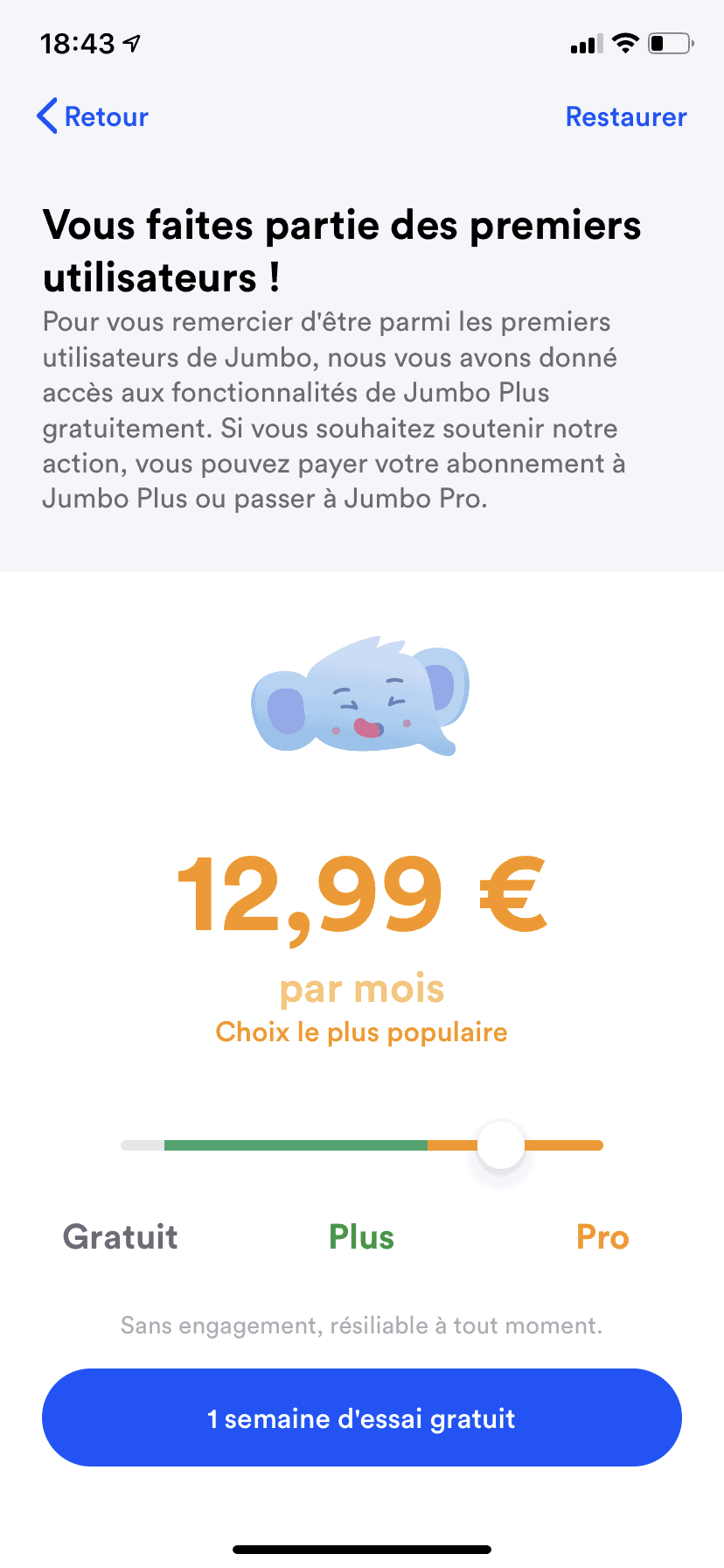Go back with the Retour button
The height and width of the screenshot is (1568, 724).
[93, 116]
